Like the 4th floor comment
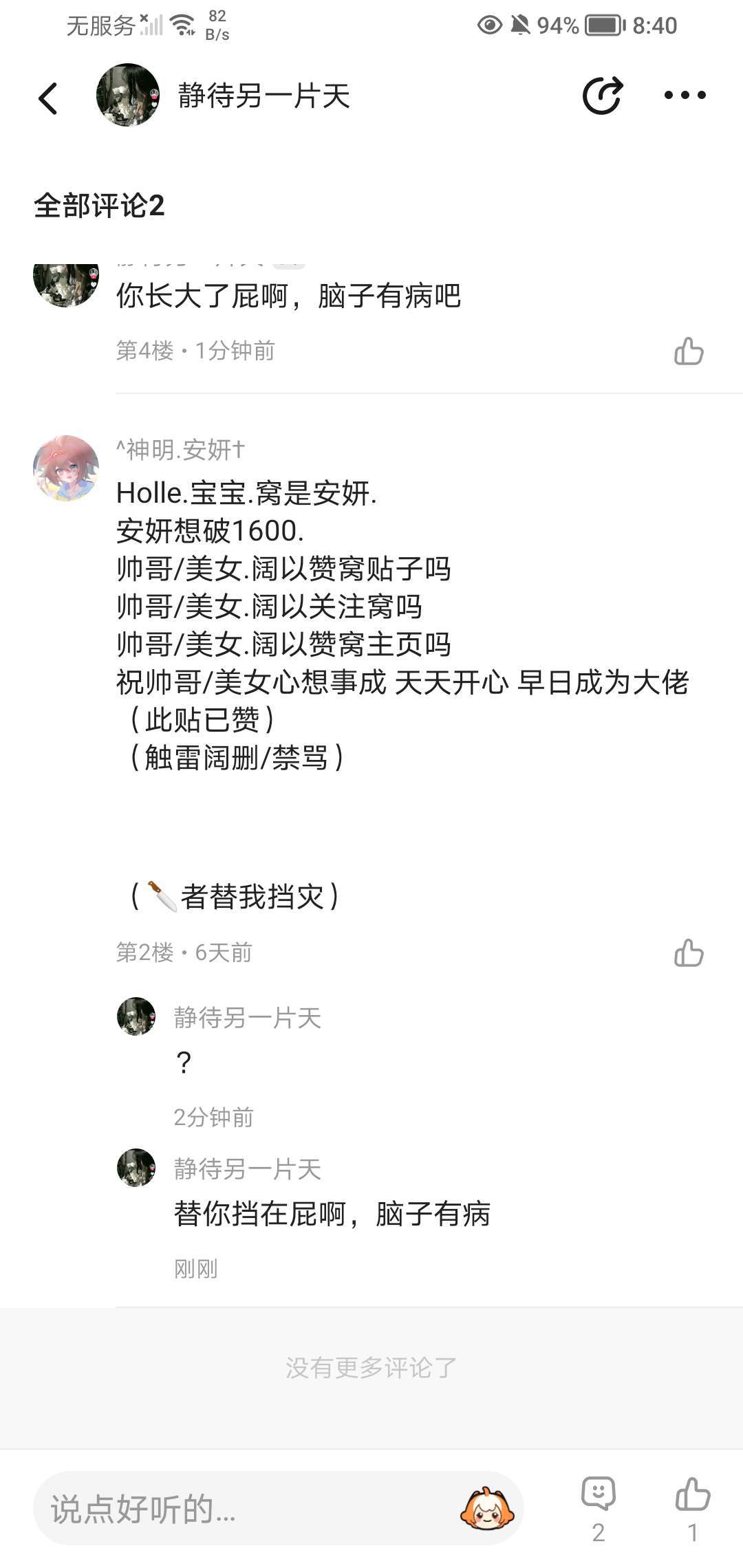The image size is (743, 1568). (689, 351)
